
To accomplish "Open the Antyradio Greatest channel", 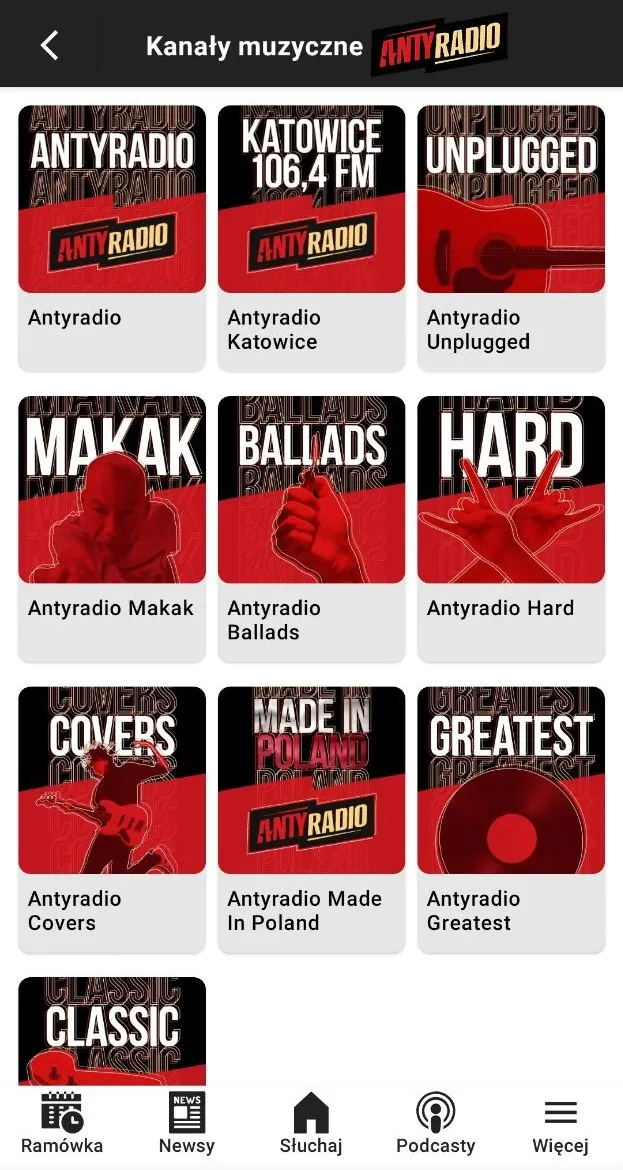I will pyautogui.click(x=511, y=819).
